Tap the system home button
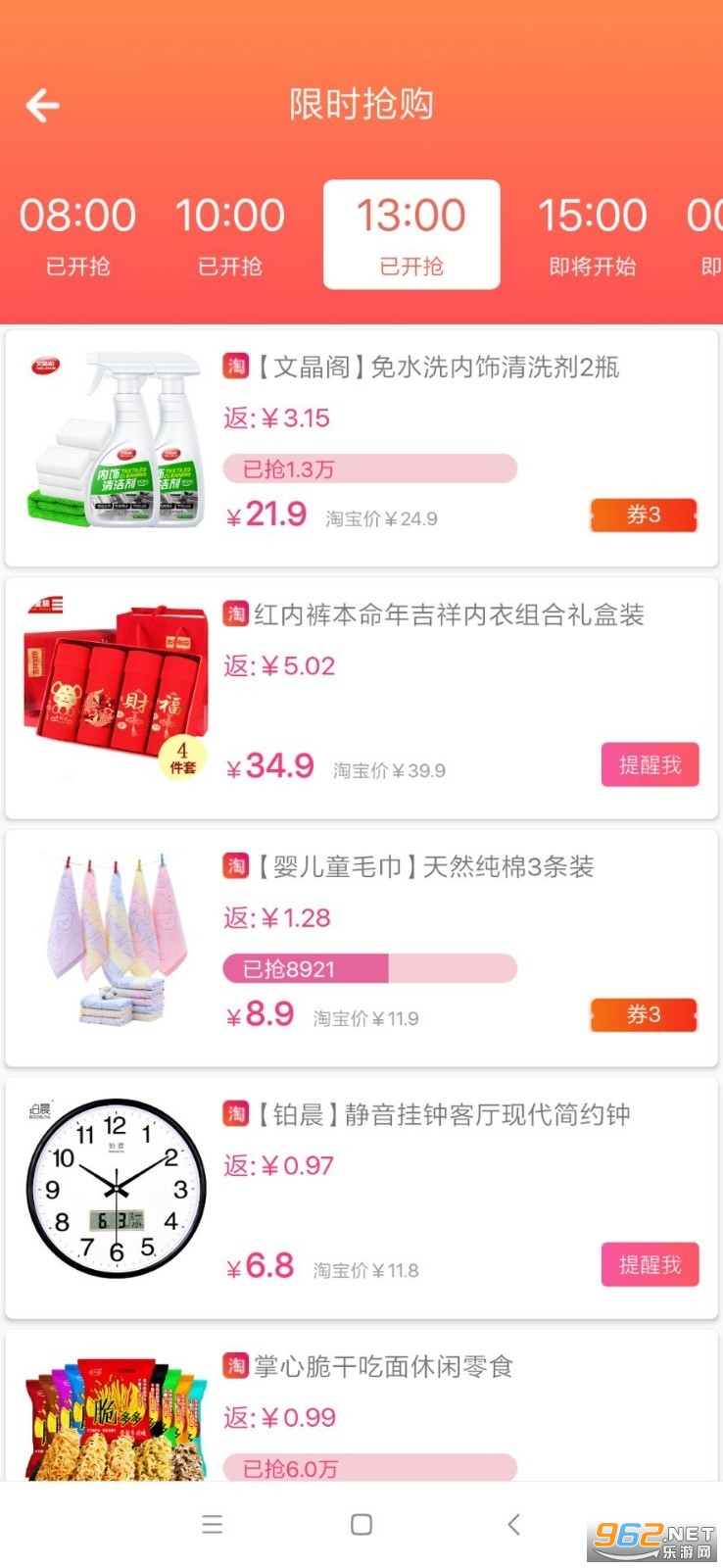The width and height of the screenshot is (723, 1568). coord(361,1524)
